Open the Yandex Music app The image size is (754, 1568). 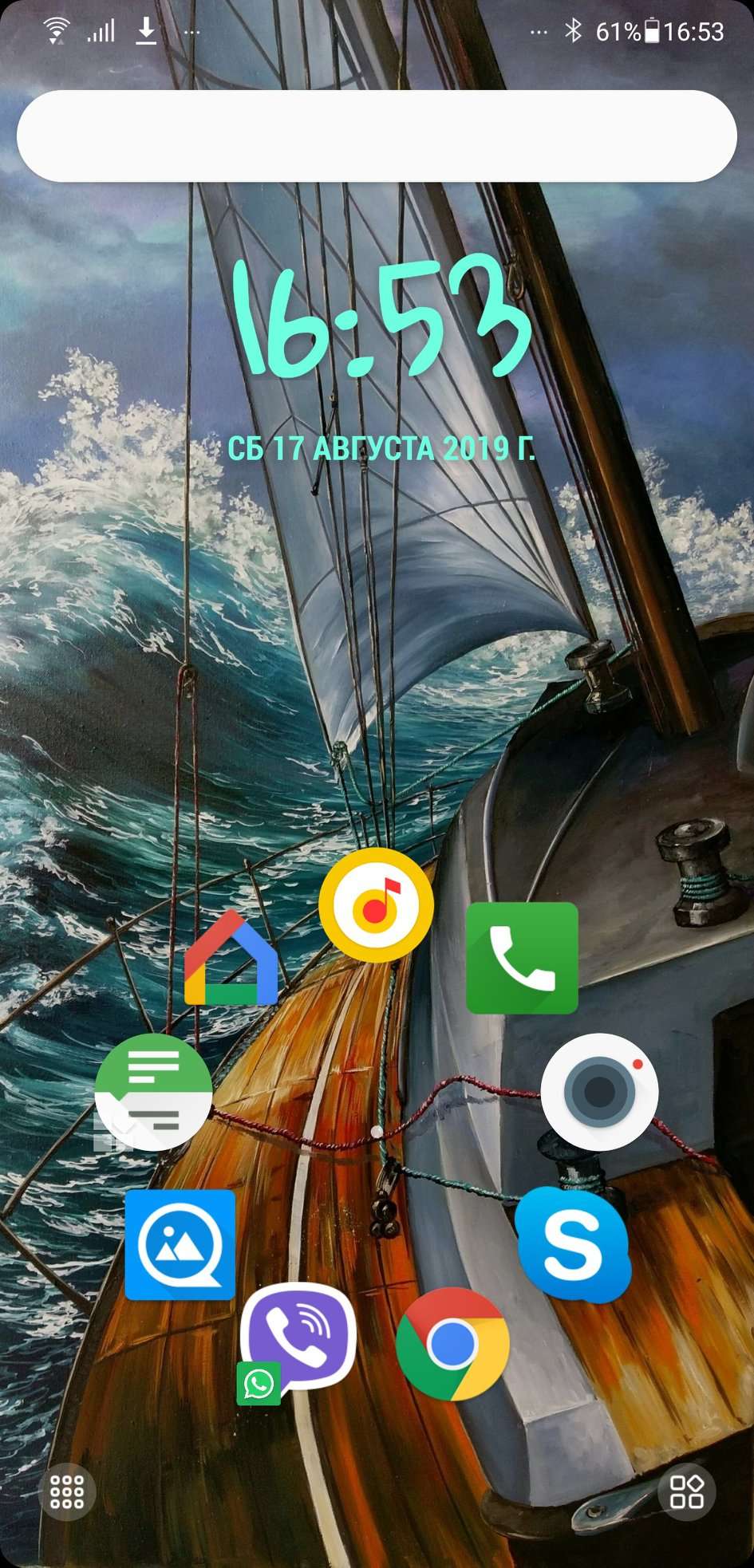coord(376,905)
